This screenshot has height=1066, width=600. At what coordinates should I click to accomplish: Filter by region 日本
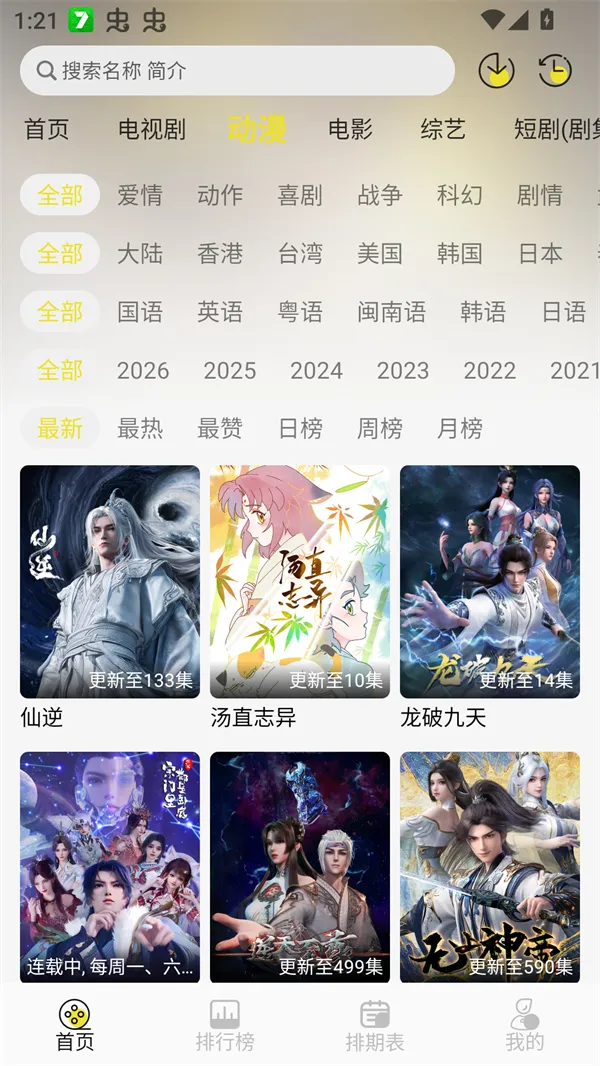point(540,253)
